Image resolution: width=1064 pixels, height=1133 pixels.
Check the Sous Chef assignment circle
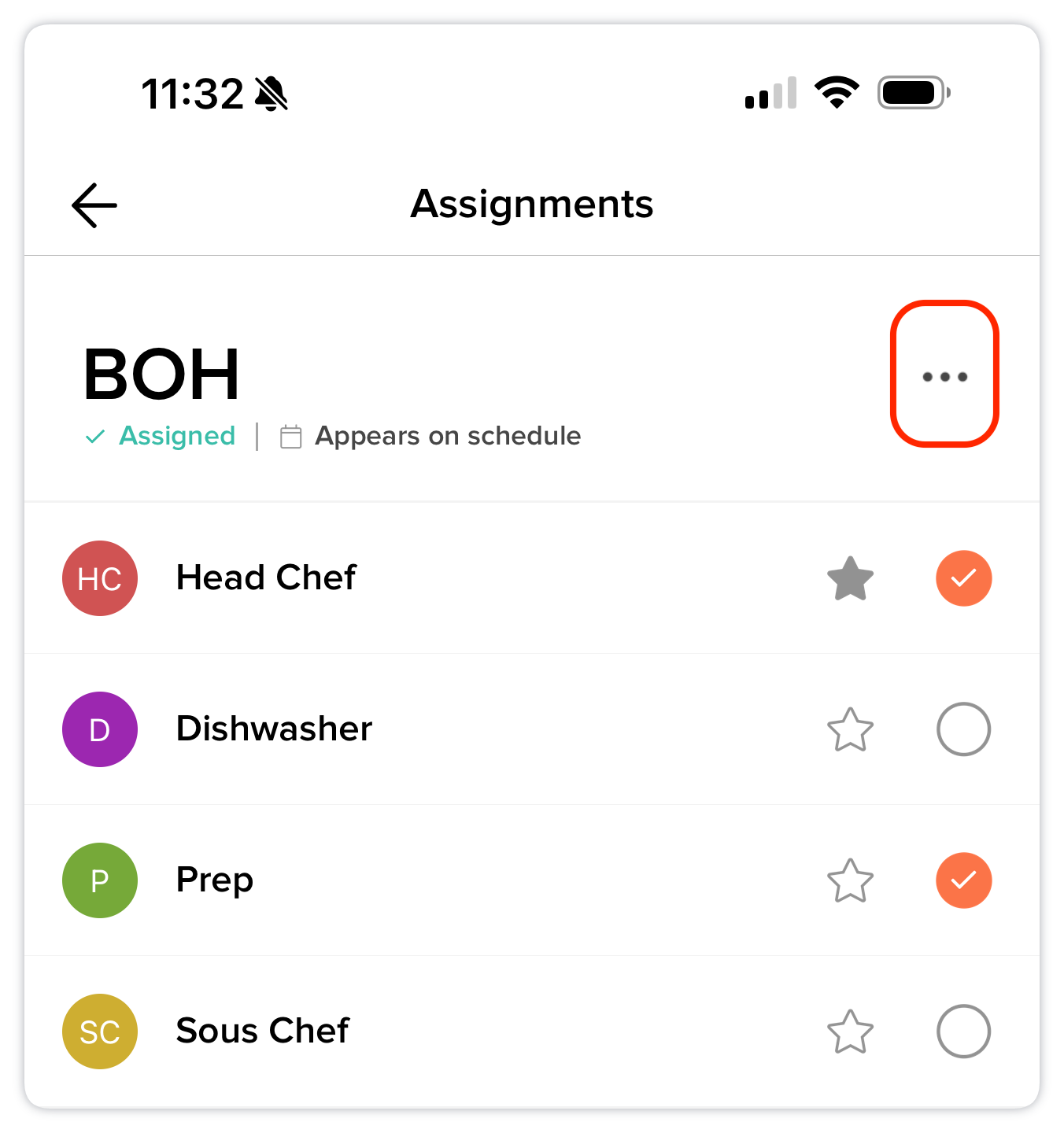(x=963, y=1032)
